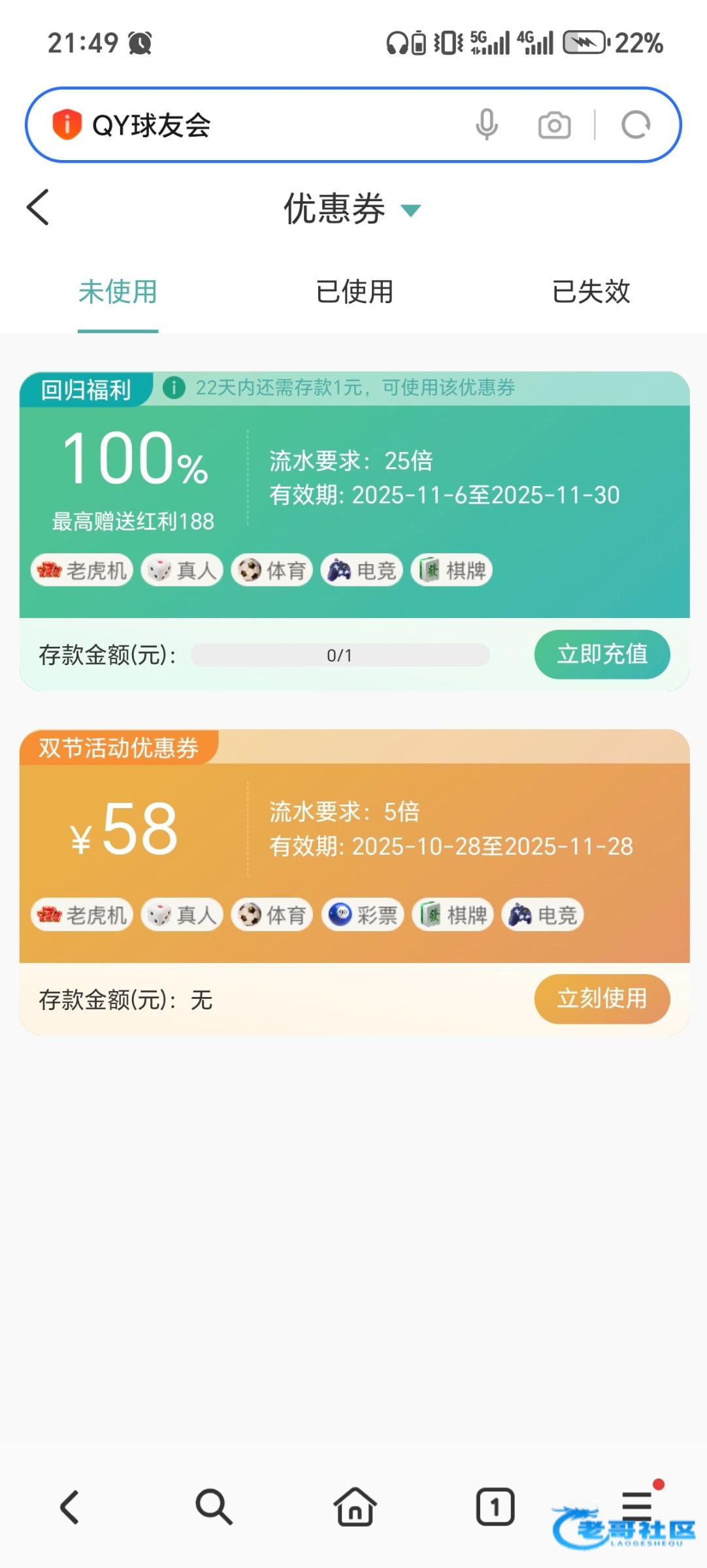Switch to the 已失效 tab
Screen dimensions: 707x1568
pyautogui.click(x=591, y=291)
